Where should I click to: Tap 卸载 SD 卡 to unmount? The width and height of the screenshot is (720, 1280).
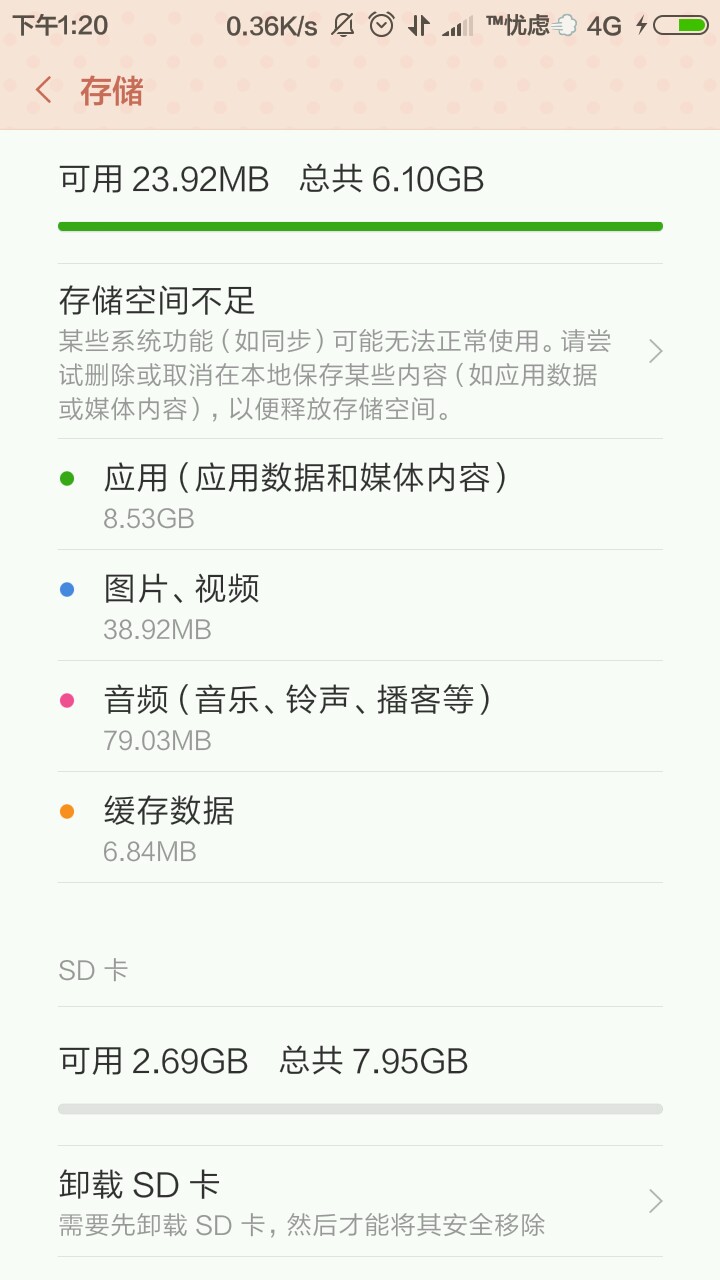[x=360, y=1201]
